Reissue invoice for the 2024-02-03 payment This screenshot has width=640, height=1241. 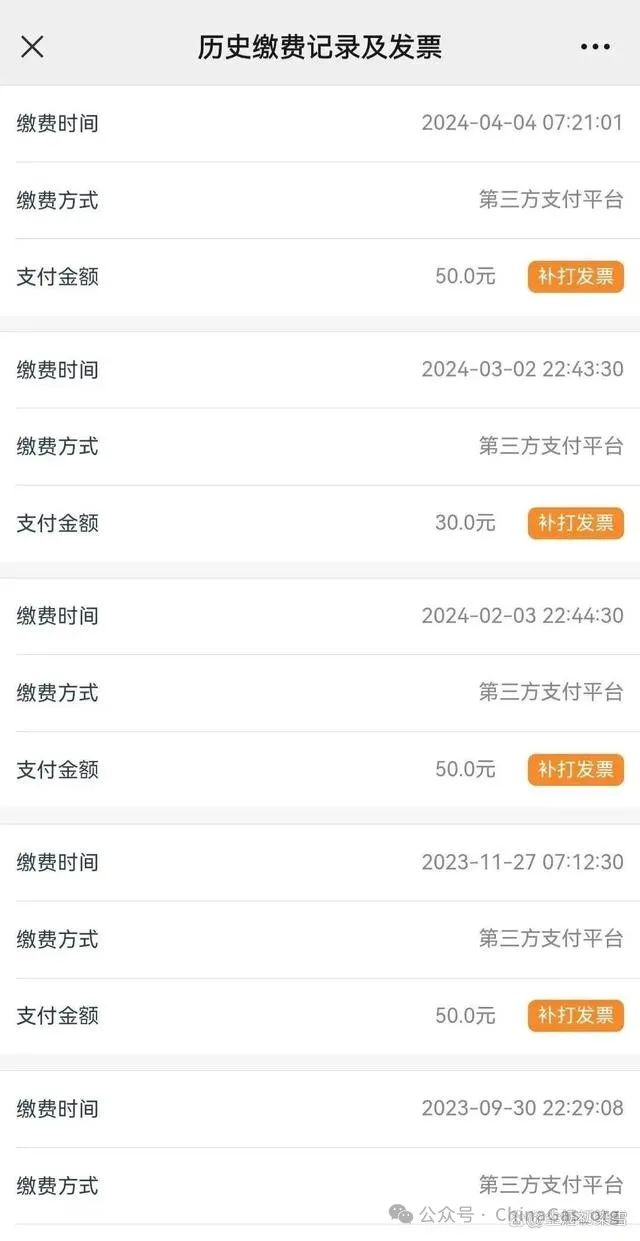pyautogui.click(x=576, y=770)
